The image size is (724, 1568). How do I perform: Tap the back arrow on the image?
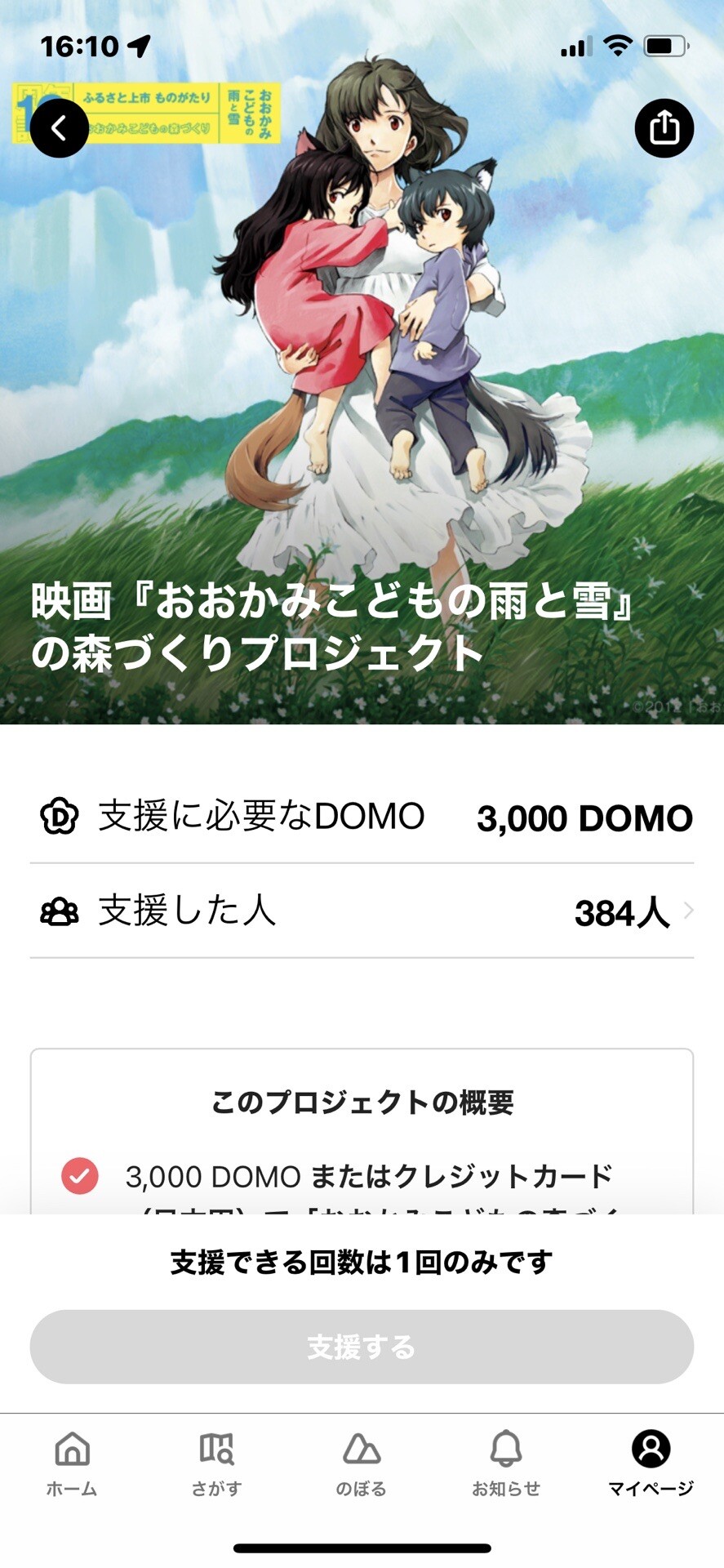[x=58, y=127]
